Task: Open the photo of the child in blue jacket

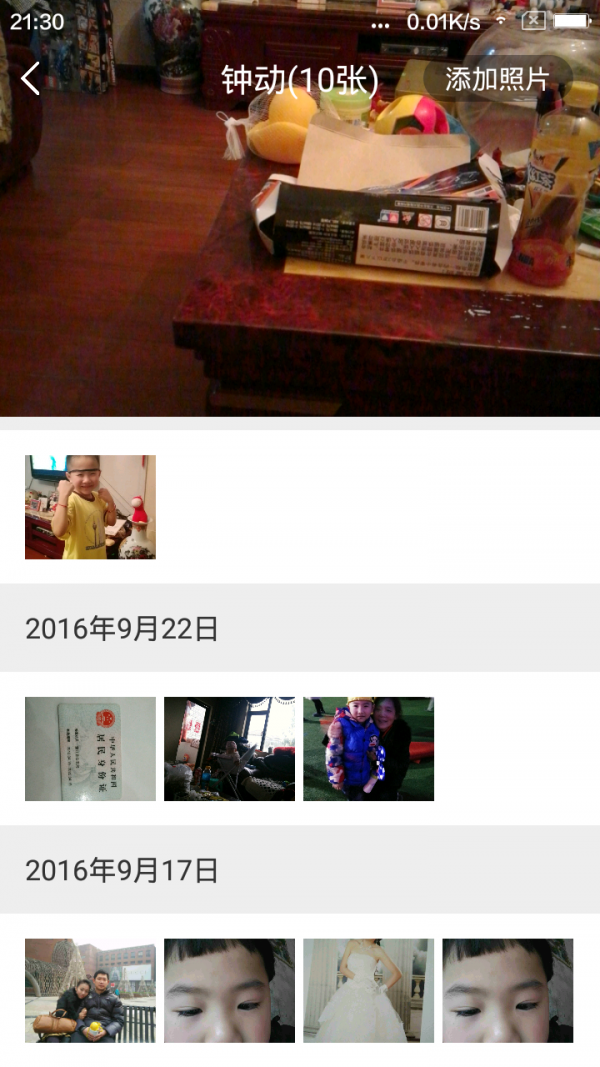Action: (x=368, y=749)
